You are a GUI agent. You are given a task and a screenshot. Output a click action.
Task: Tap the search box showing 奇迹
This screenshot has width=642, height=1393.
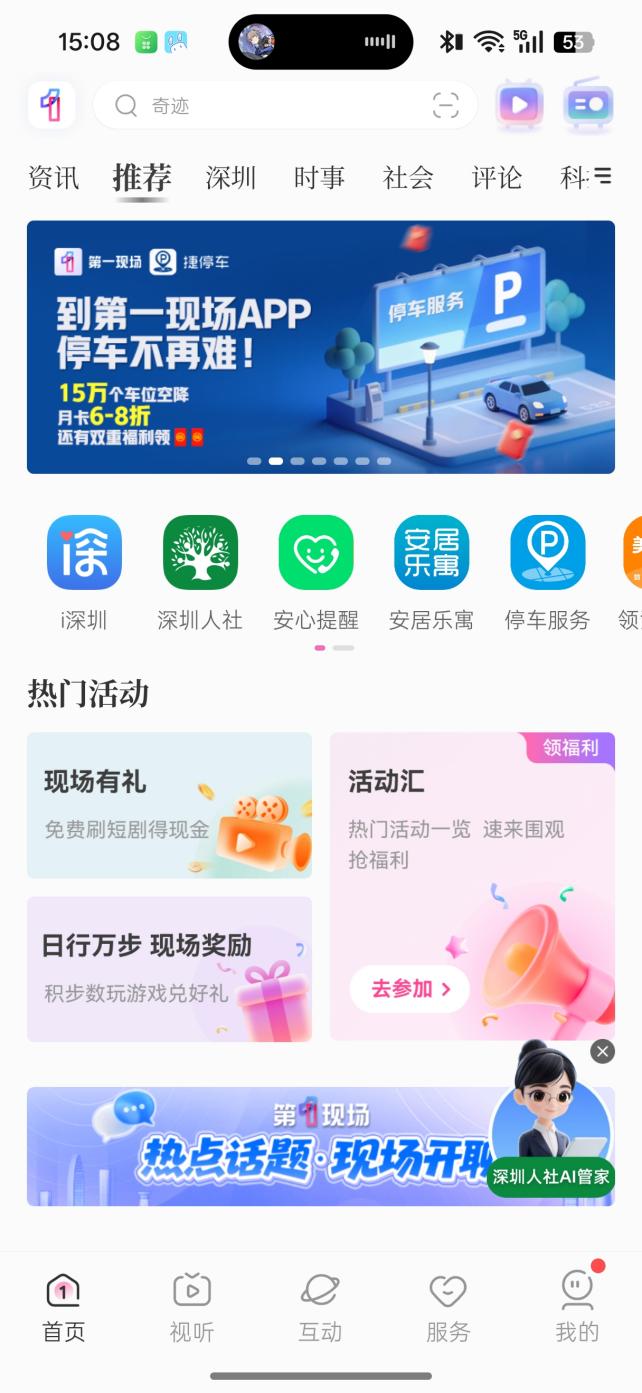pos(270,106)
